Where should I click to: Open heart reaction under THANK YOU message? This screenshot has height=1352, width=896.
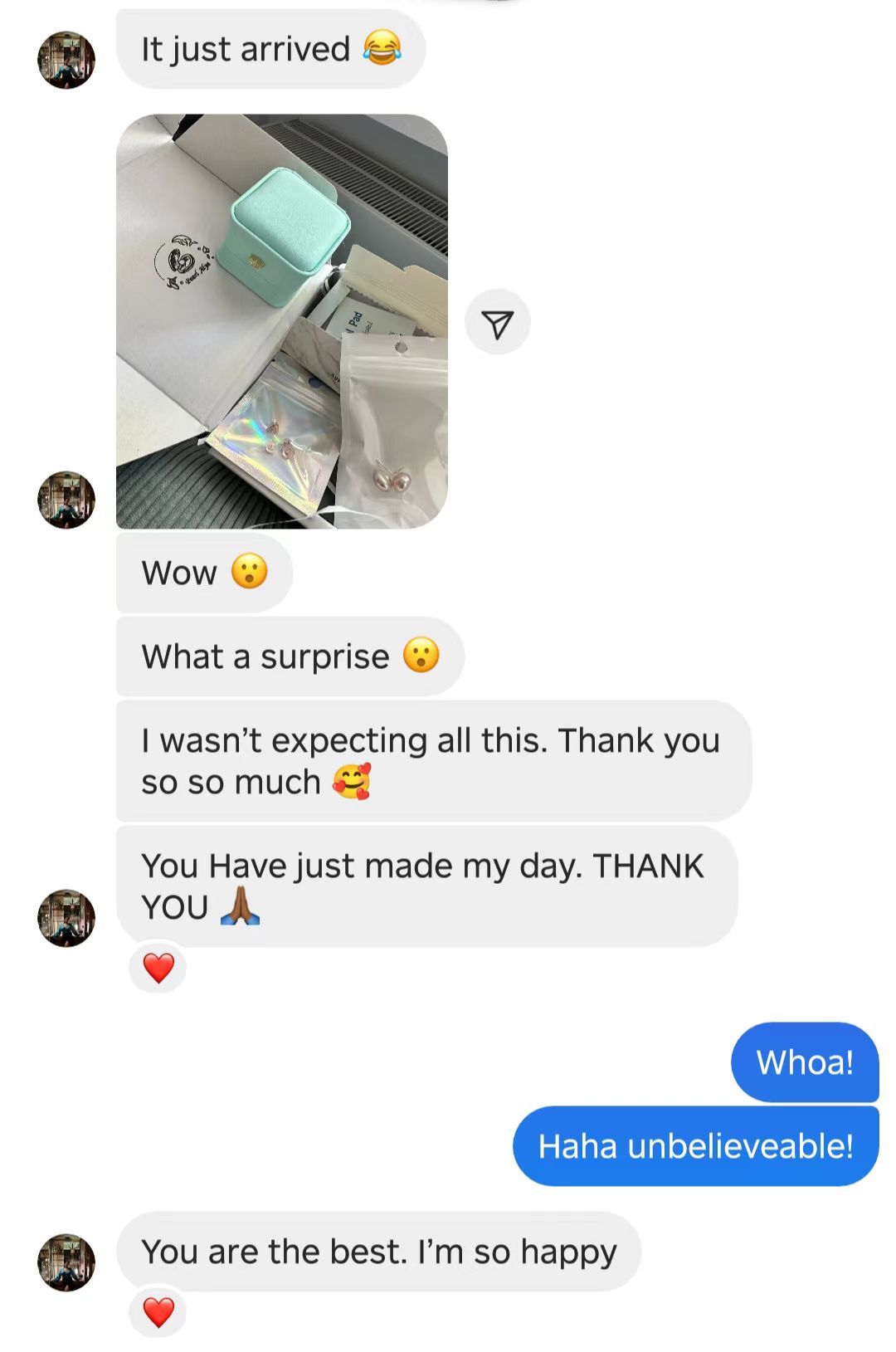pos(158,968)
